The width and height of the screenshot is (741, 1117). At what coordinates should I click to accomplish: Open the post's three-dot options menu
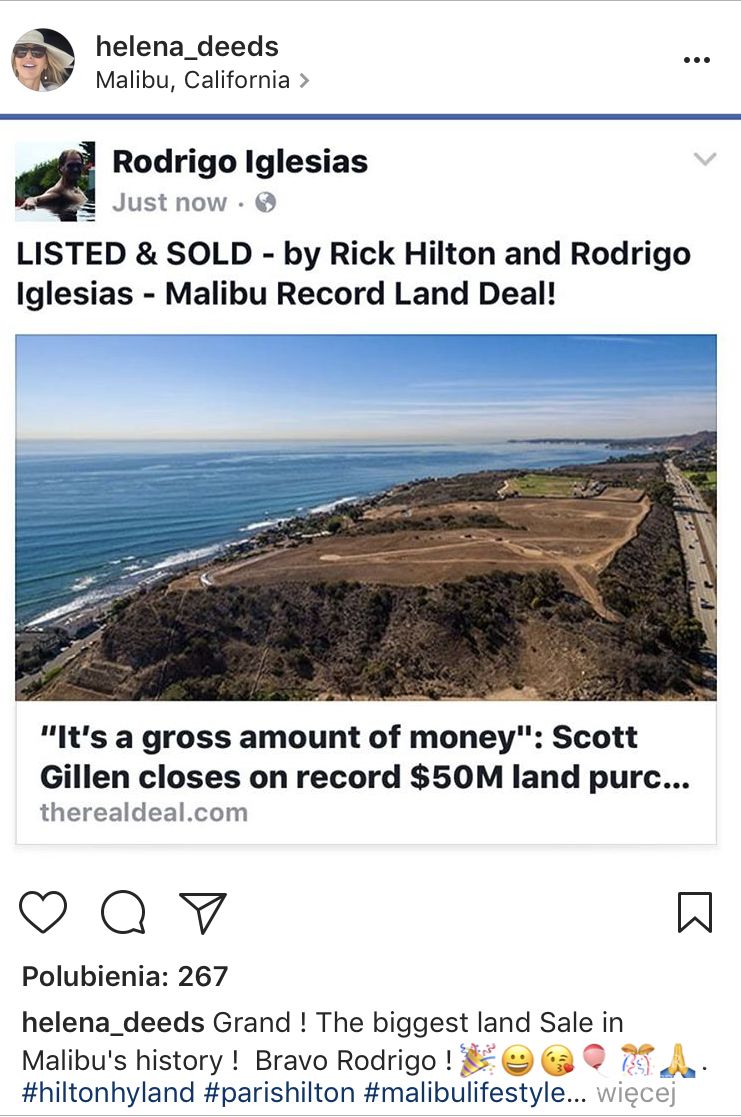click(696, 60)
